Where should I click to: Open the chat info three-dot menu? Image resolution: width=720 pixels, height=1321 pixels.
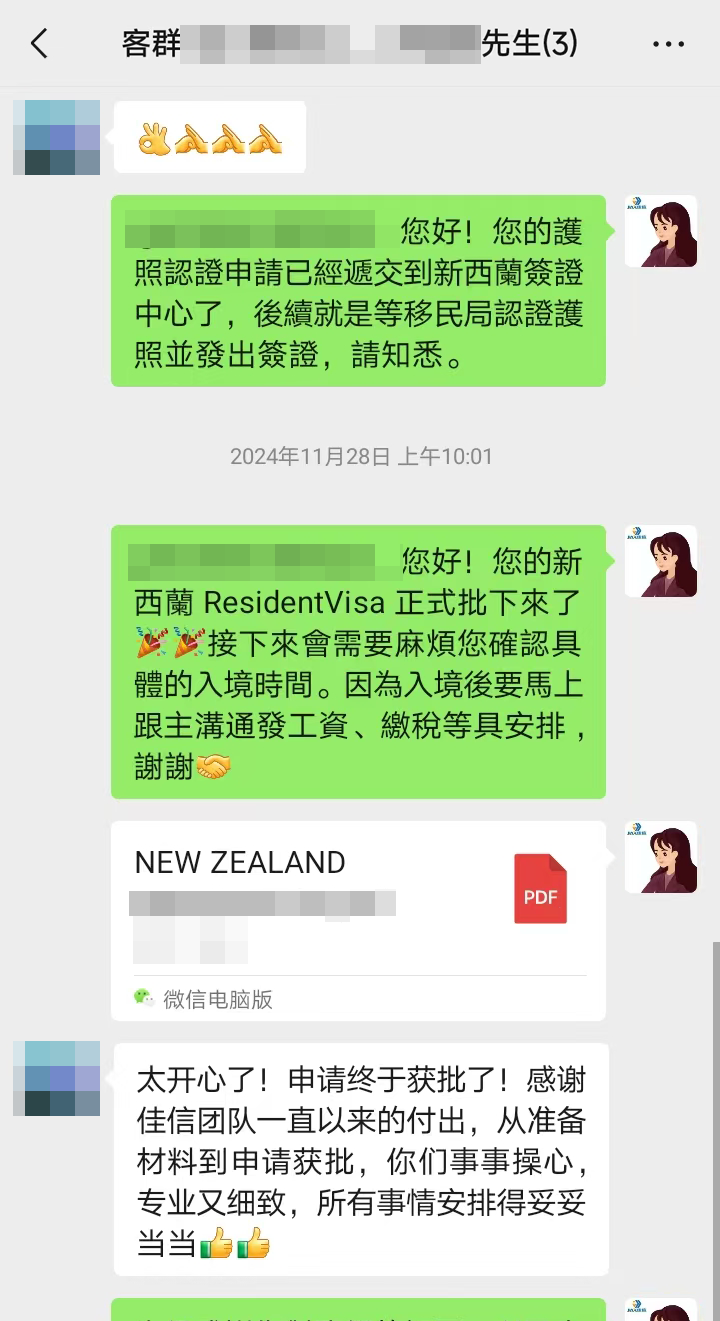coord(668,44)
